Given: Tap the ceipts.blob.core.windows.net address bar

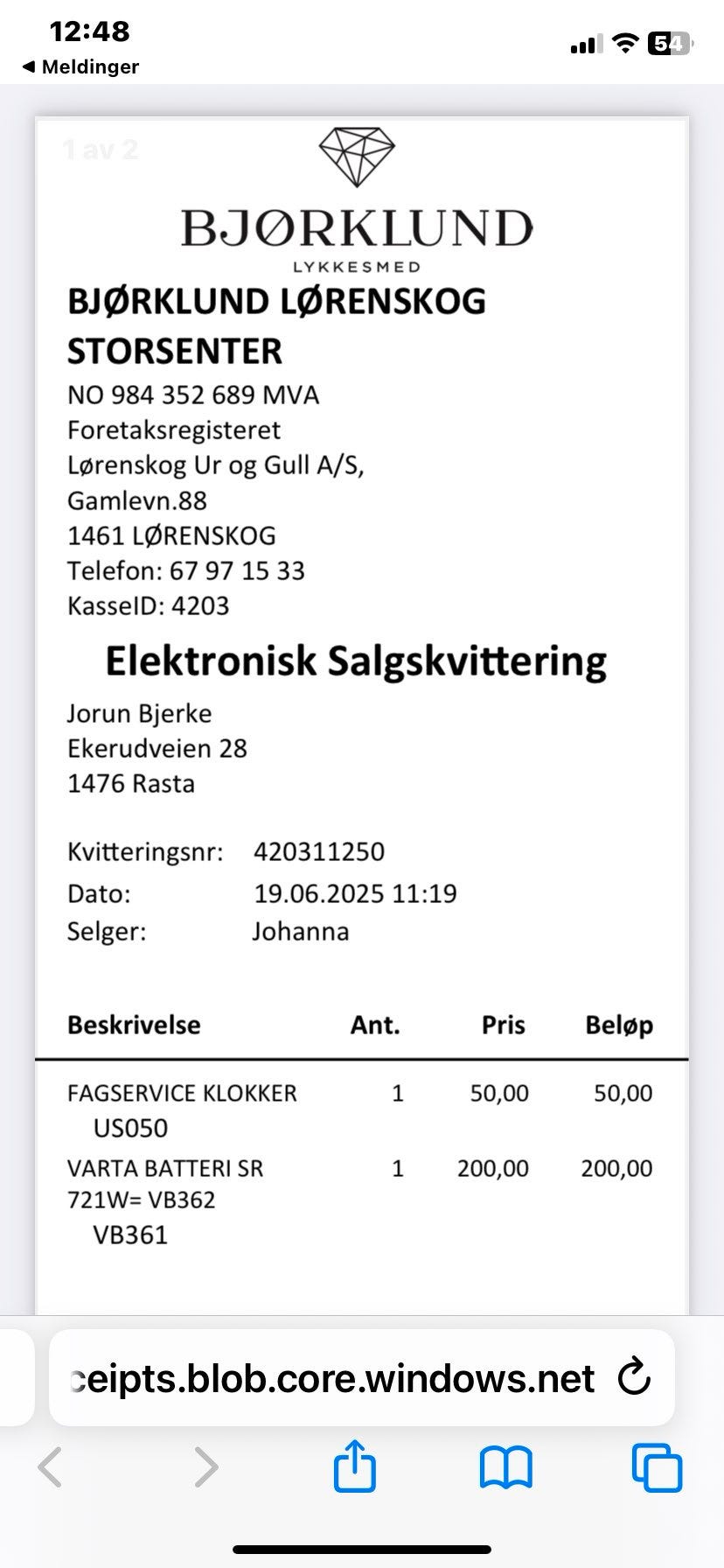Looking at the screenshot, I should [332, 1378].
